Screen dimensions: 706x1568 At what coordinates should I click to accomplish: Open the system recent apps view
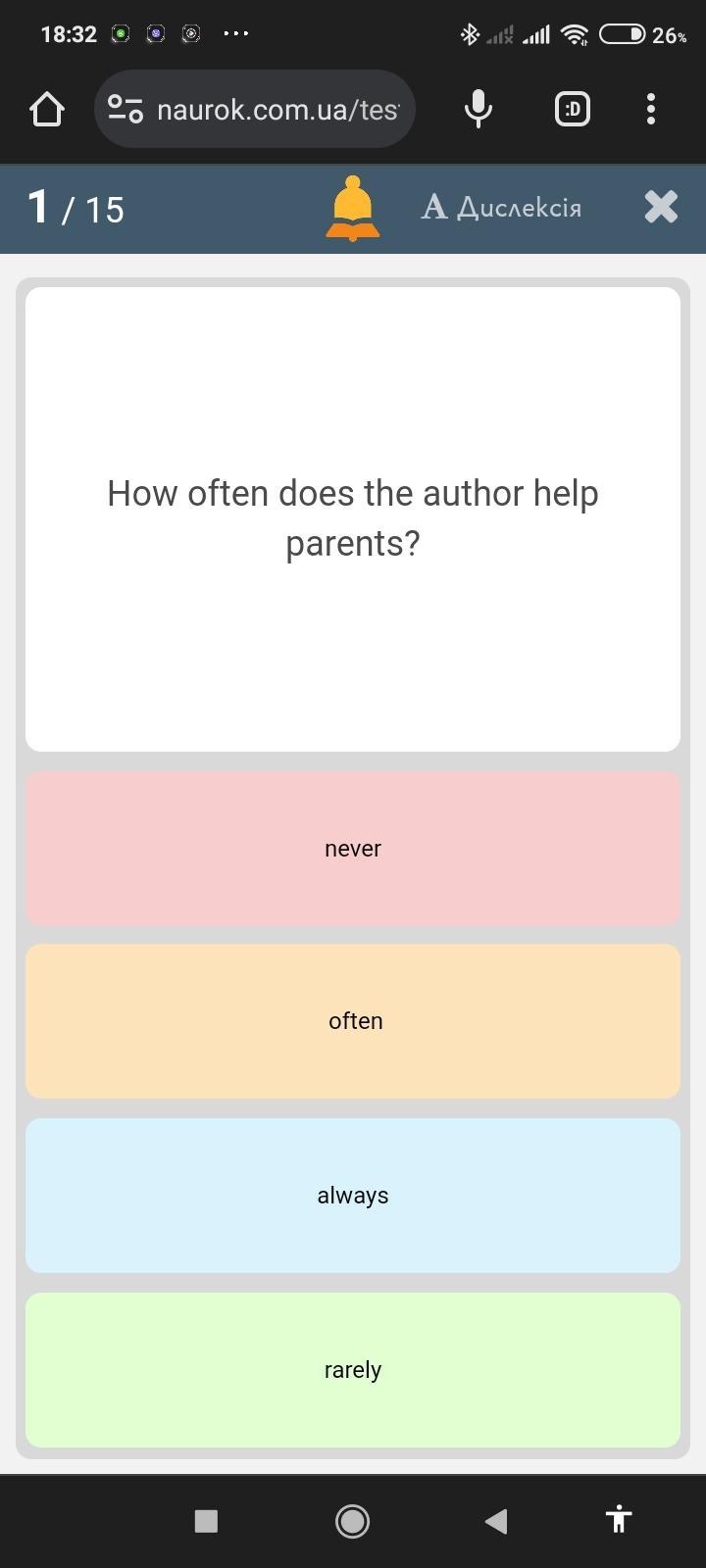(206, 1520)
